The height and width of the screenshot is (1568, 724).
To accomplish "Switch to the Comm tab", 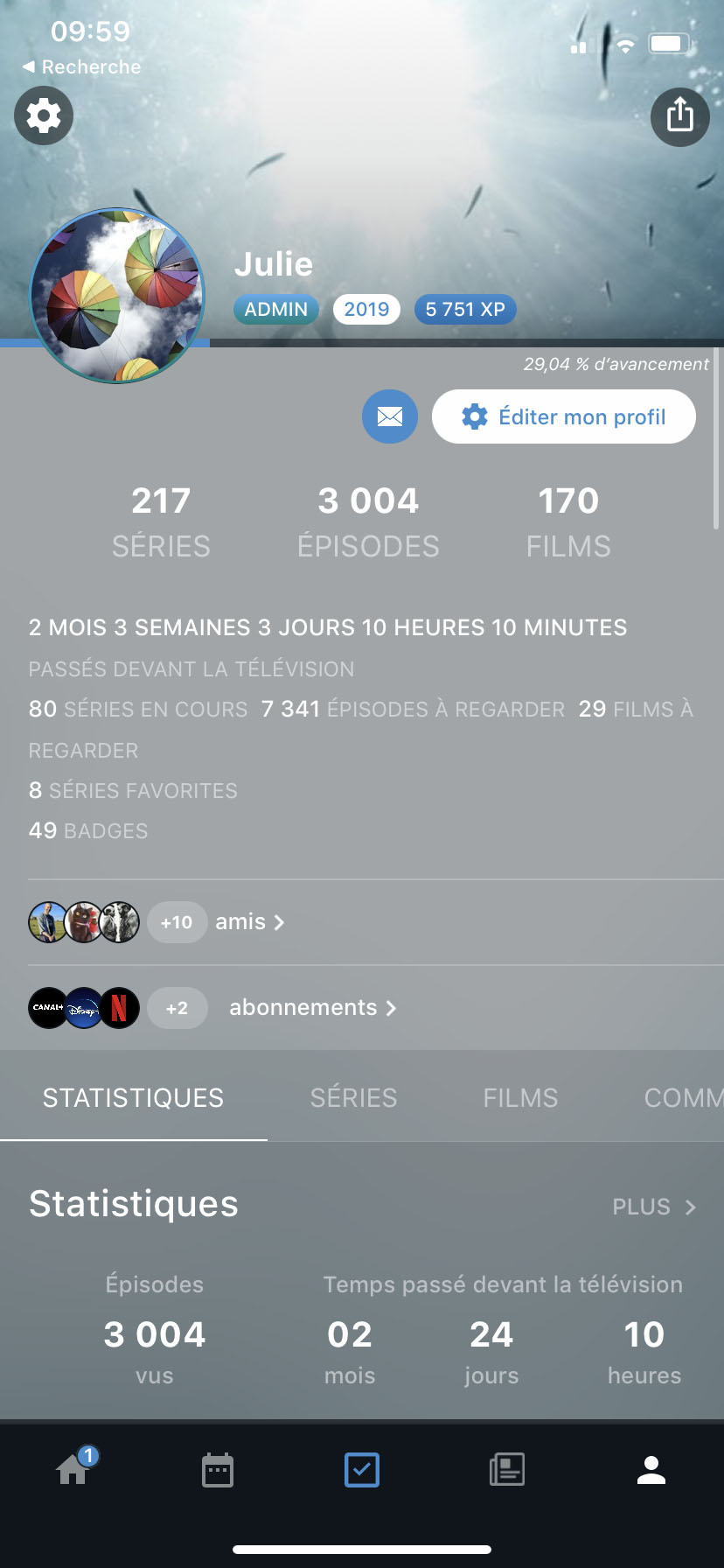I will (x=682, y=1097).
